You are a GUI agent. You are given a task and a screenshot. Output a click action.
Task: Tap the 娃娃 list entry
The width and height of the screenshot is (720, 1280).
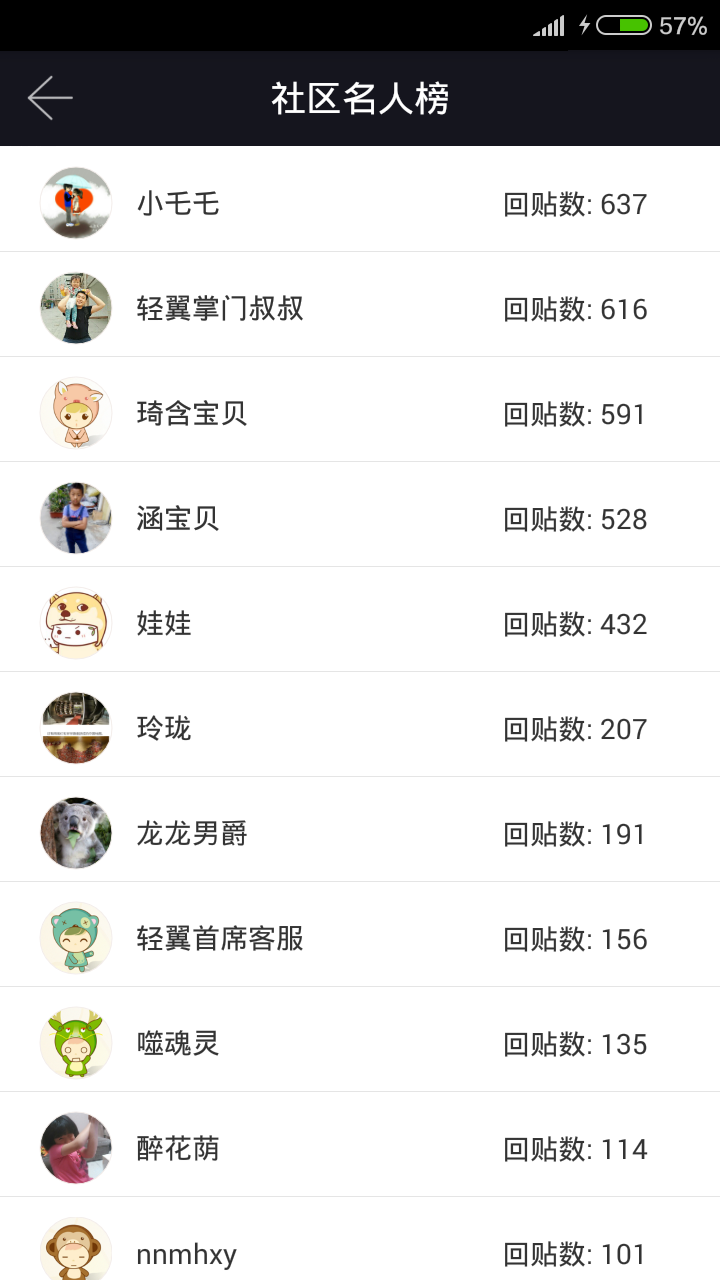coord(360,624)
